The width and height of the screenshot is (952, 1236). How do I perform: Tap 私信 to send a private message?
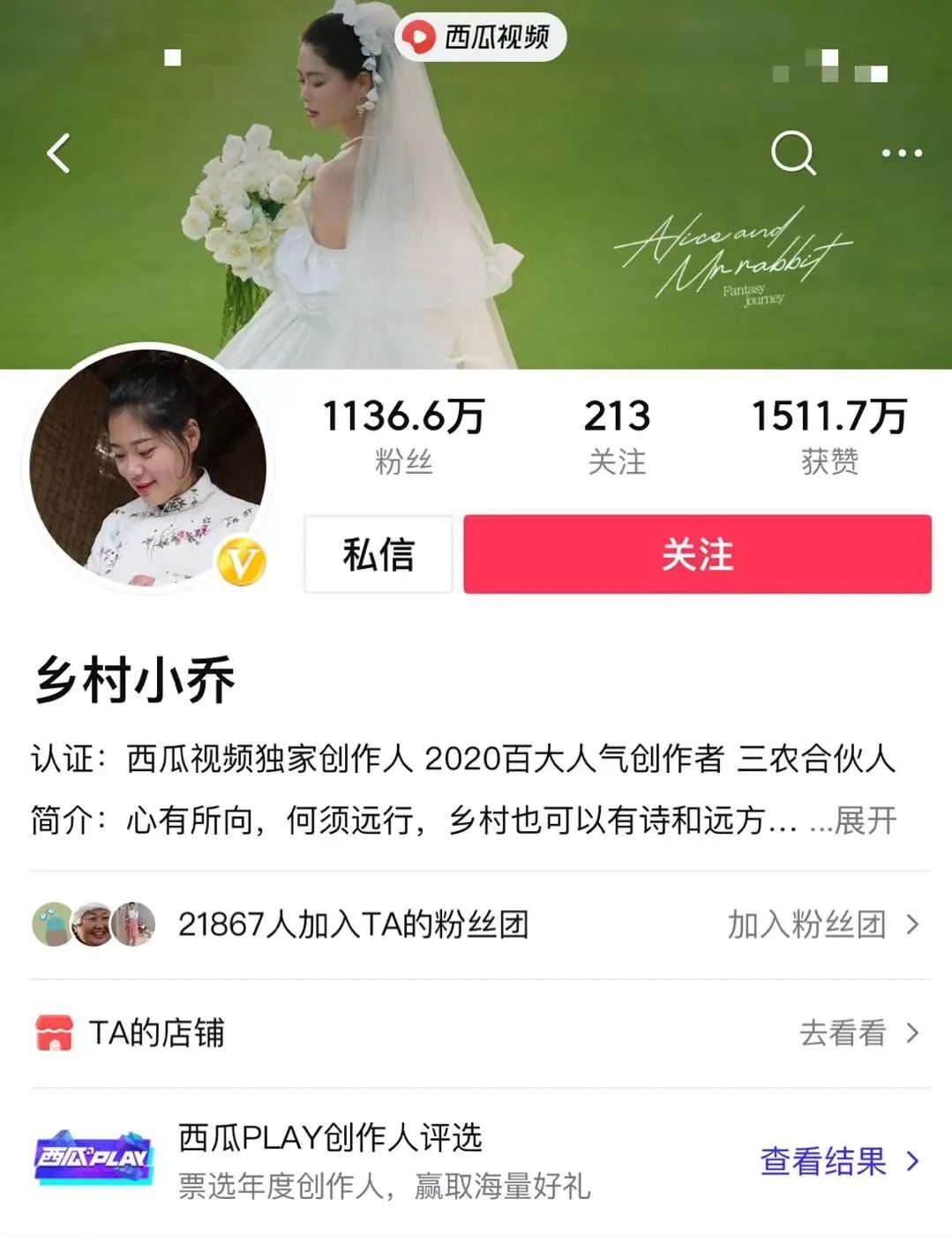pos(379,555)
